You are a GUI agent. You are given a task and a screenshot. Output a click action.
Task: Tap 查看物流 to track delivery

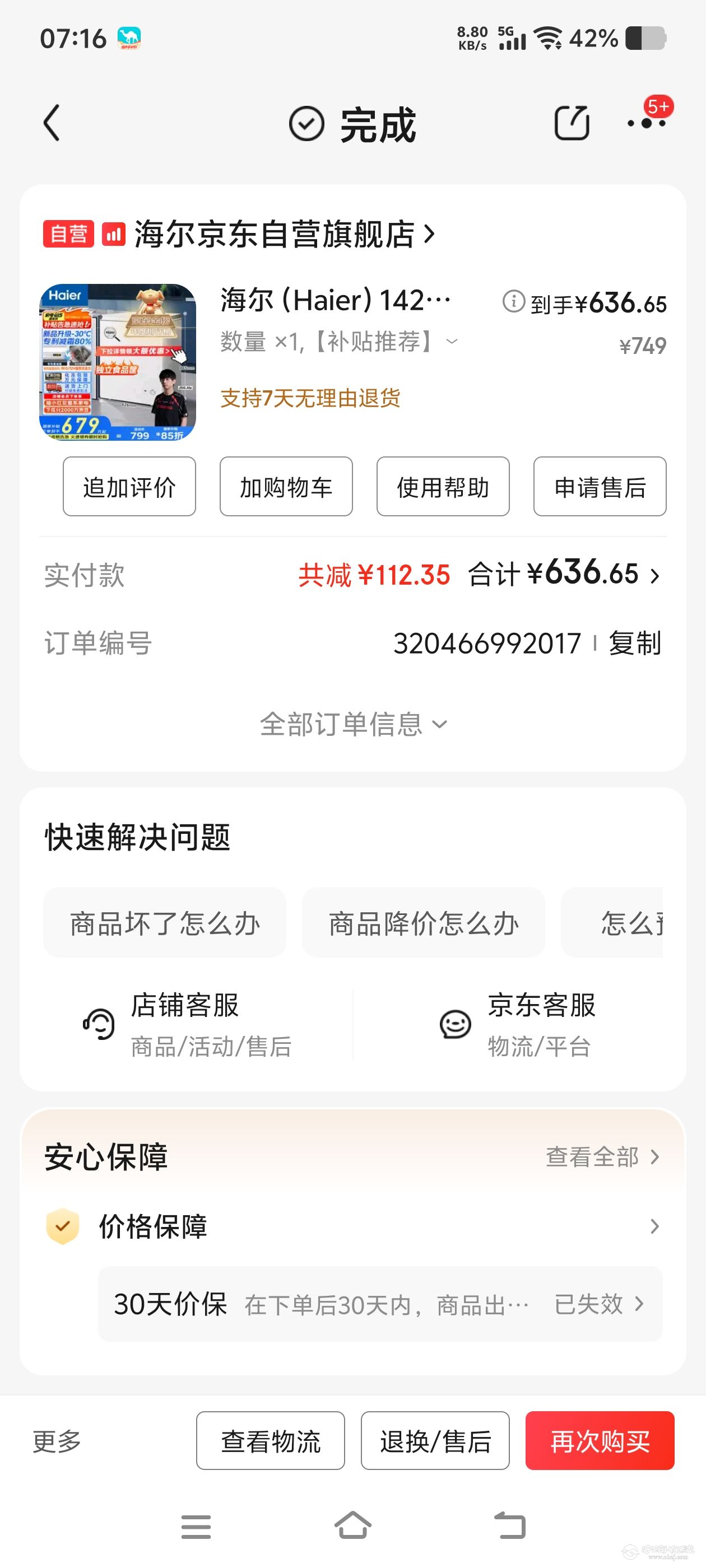271,1441
